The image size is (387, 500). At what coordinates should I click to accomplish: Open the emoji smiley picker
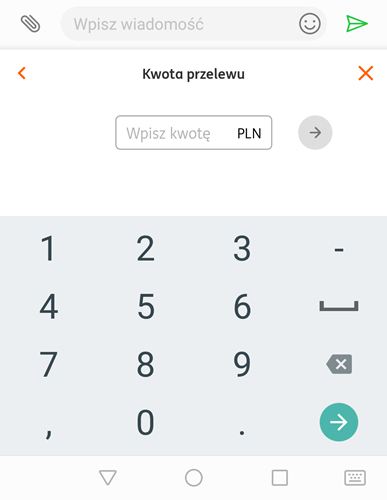click(310, 24)
